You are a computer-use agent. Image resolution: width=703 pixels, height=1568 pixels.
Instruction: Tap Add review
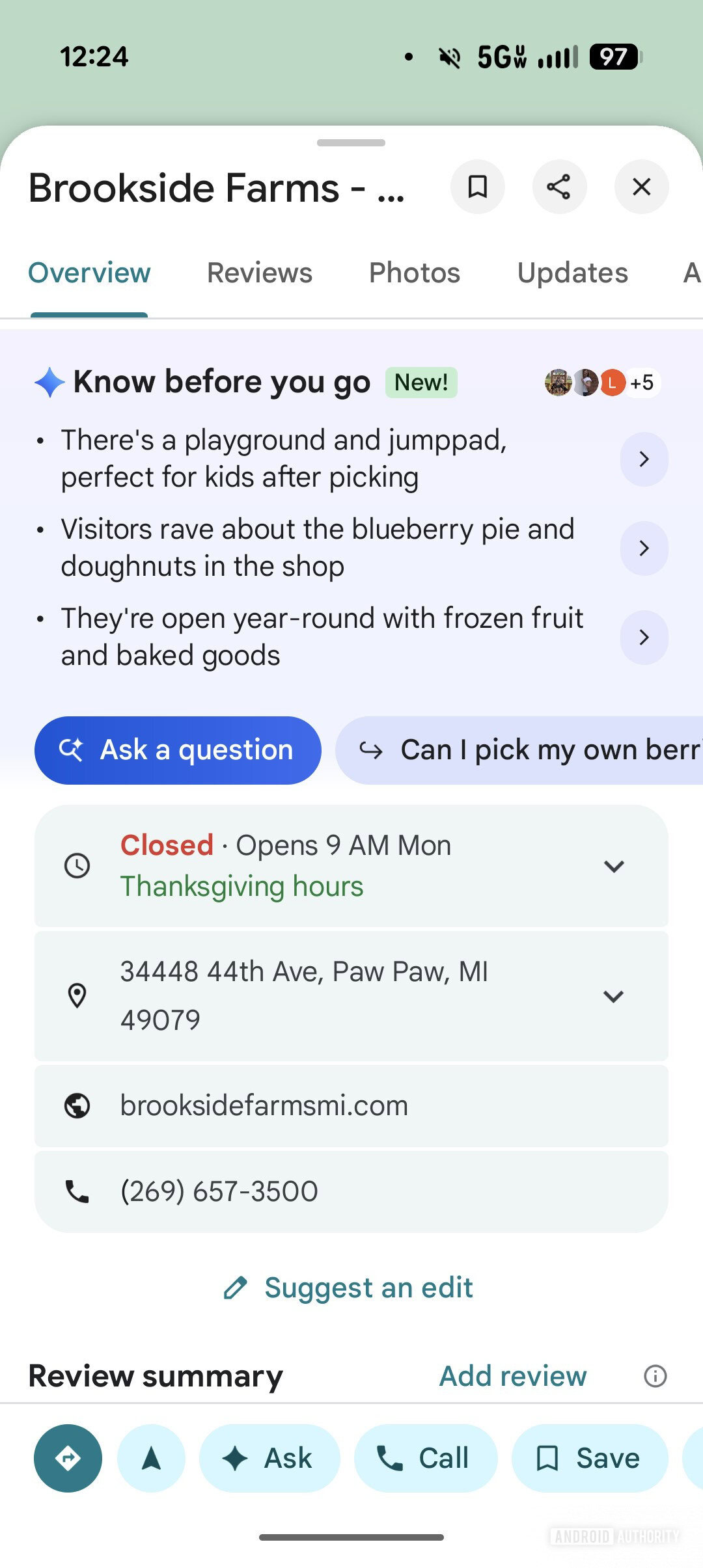click(x=512, y=1376)
